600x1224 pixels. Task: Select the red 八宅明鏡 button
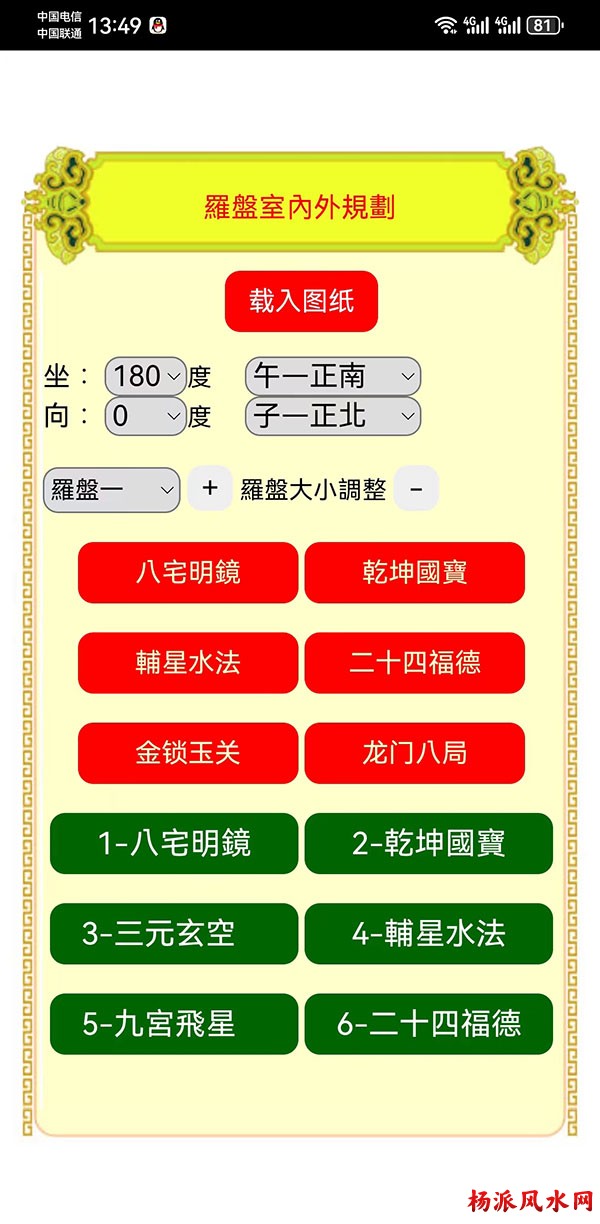tap(188, 573)
